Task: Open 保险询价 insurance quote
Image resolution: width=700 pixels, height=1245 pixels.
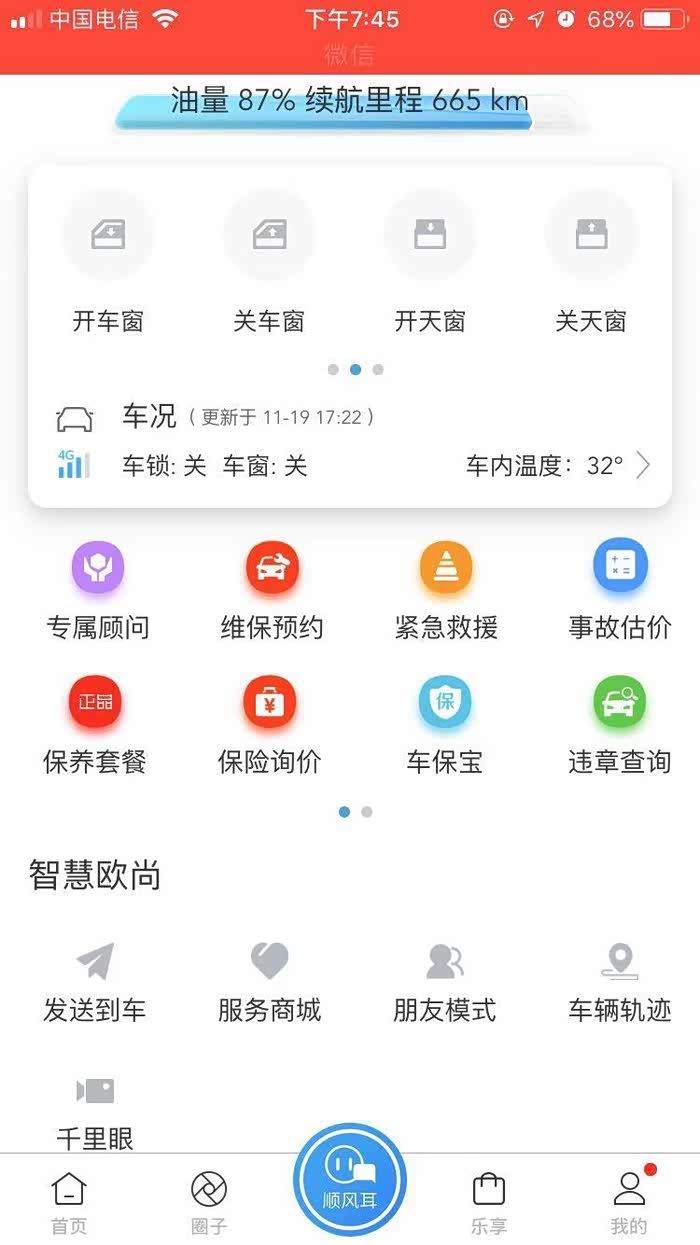Action: (x=270, y=725)
